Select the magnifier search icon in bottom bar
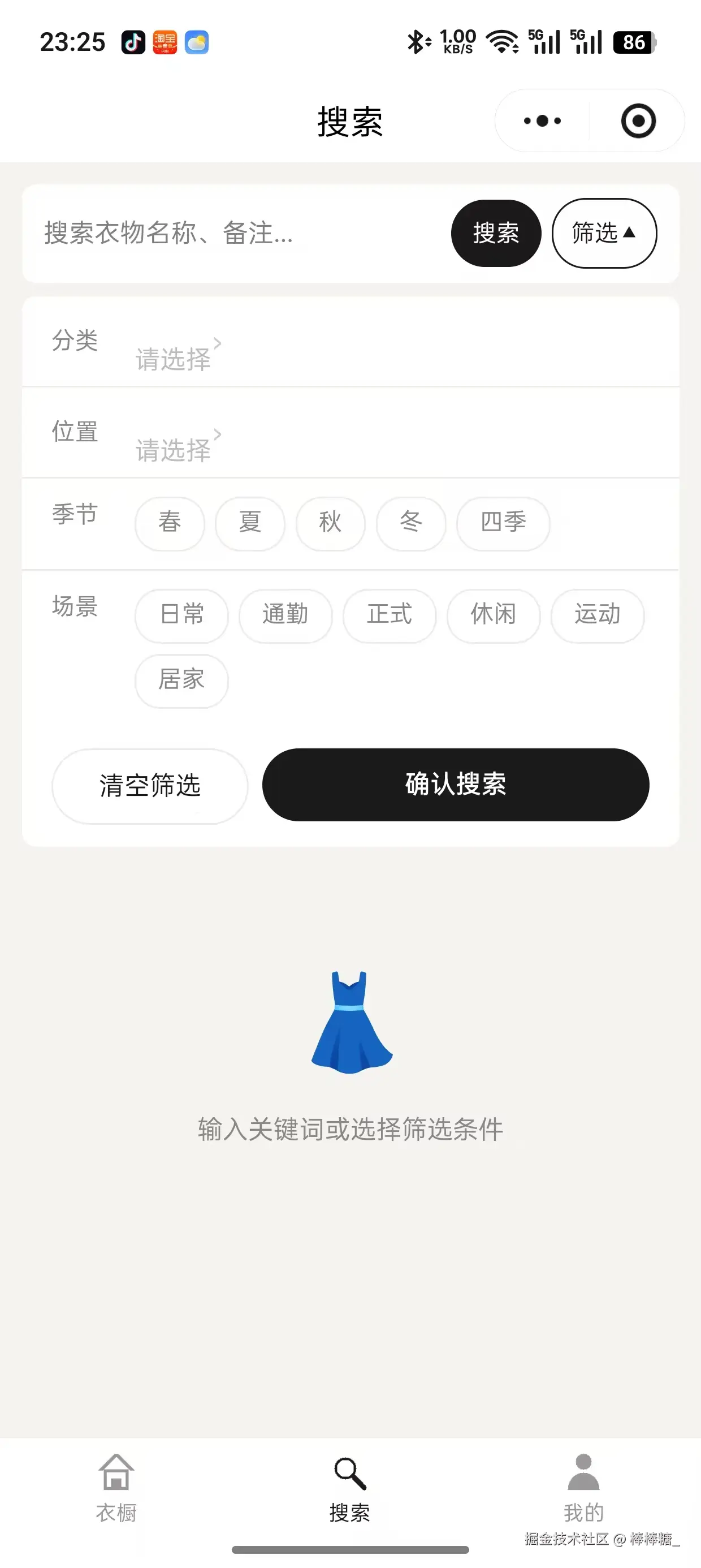Viewport: 701px width, 1568px height. pos(349,1473)
